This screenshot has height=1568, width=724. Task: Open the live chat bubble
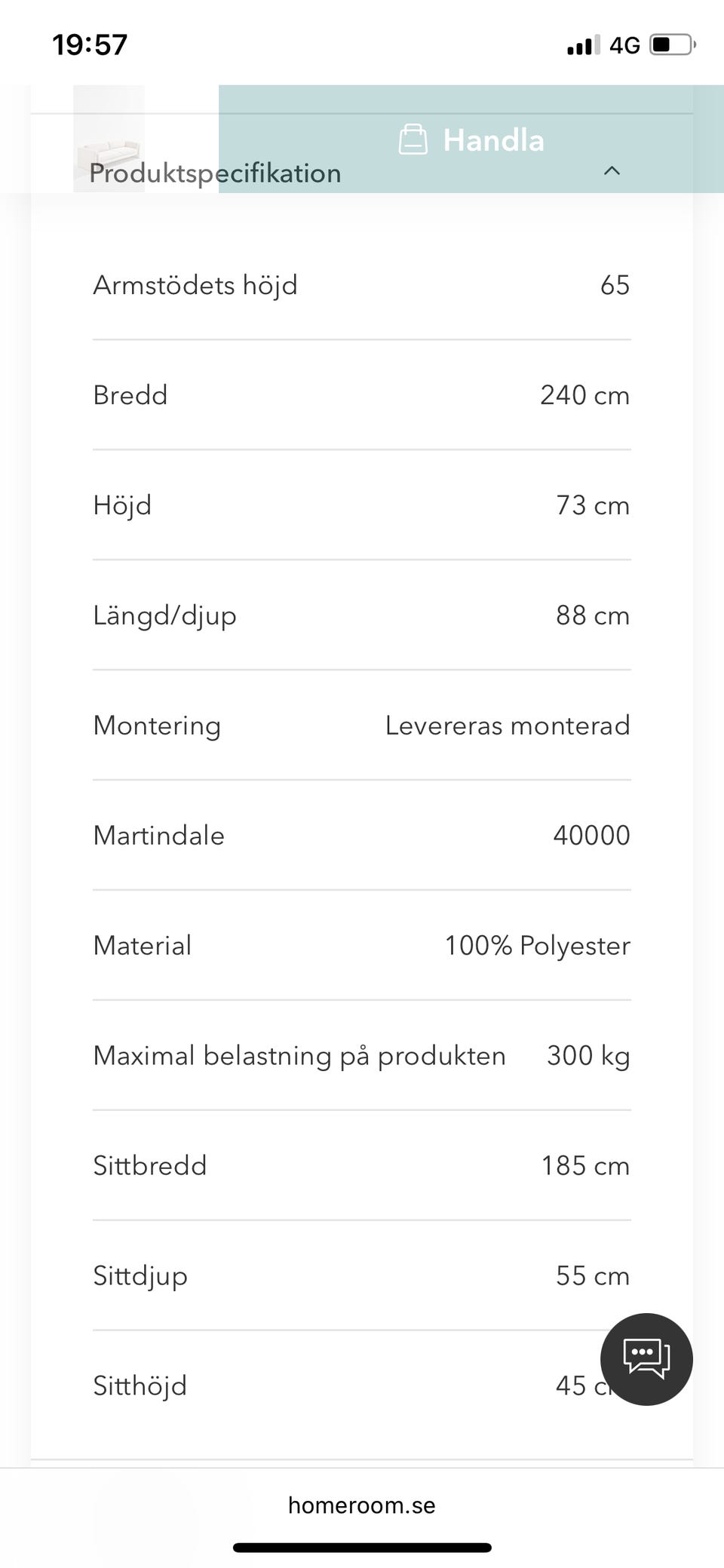tap(646, 1359)
